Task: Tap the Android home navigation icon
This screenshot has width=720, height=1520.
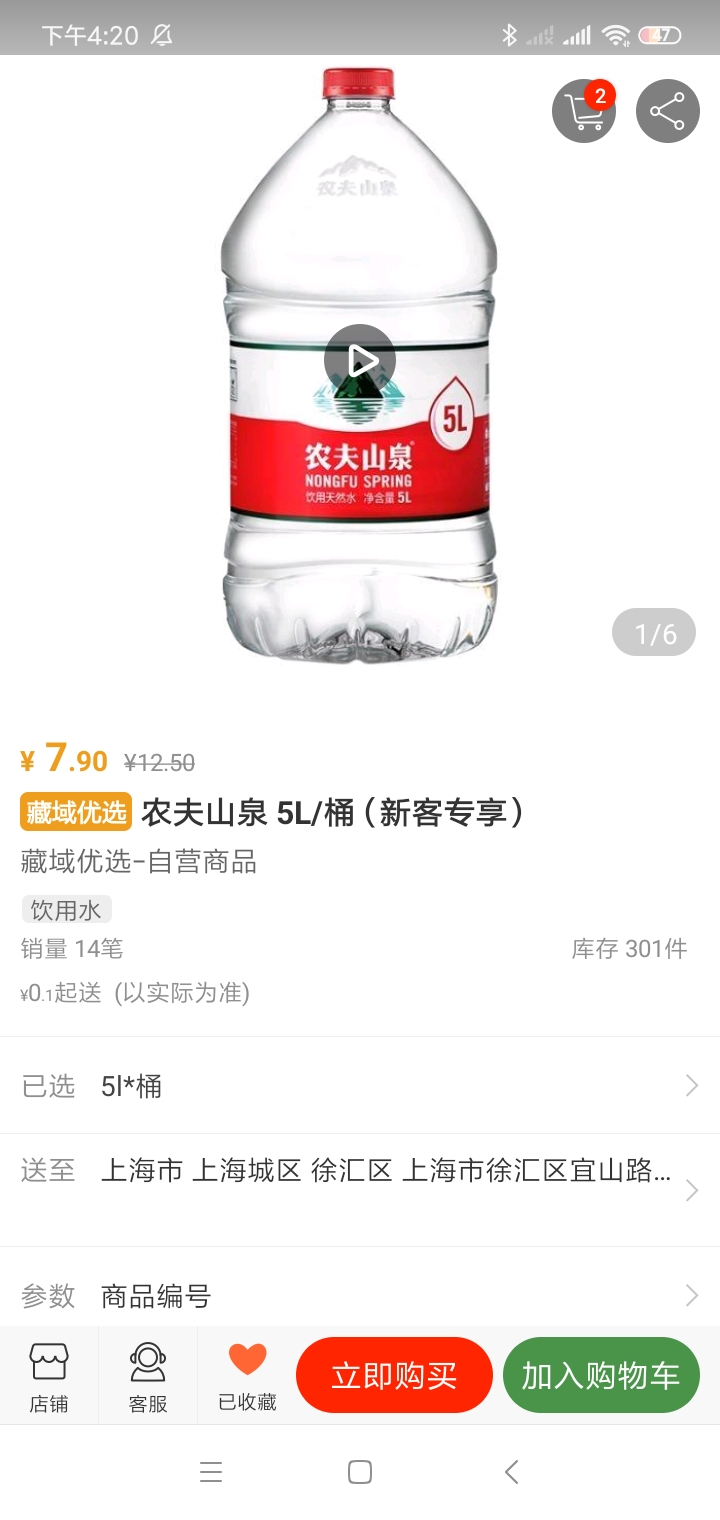Action: (x=360, y=1472)
